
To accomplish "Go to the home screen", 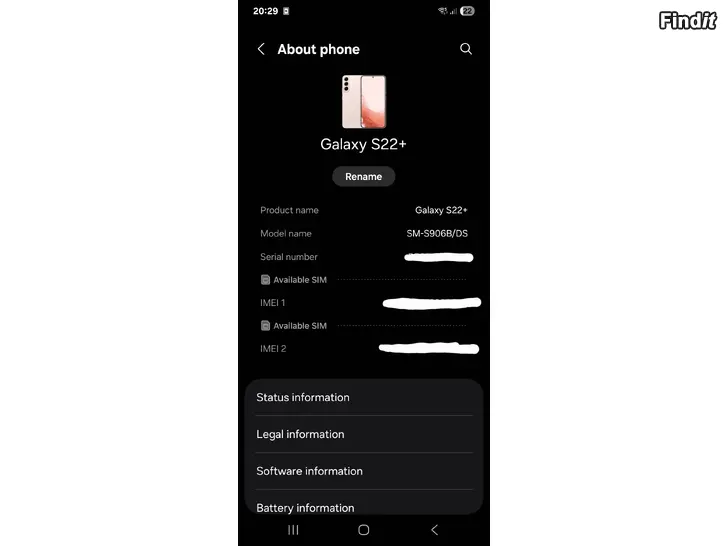I will click(x=364, y=530).
